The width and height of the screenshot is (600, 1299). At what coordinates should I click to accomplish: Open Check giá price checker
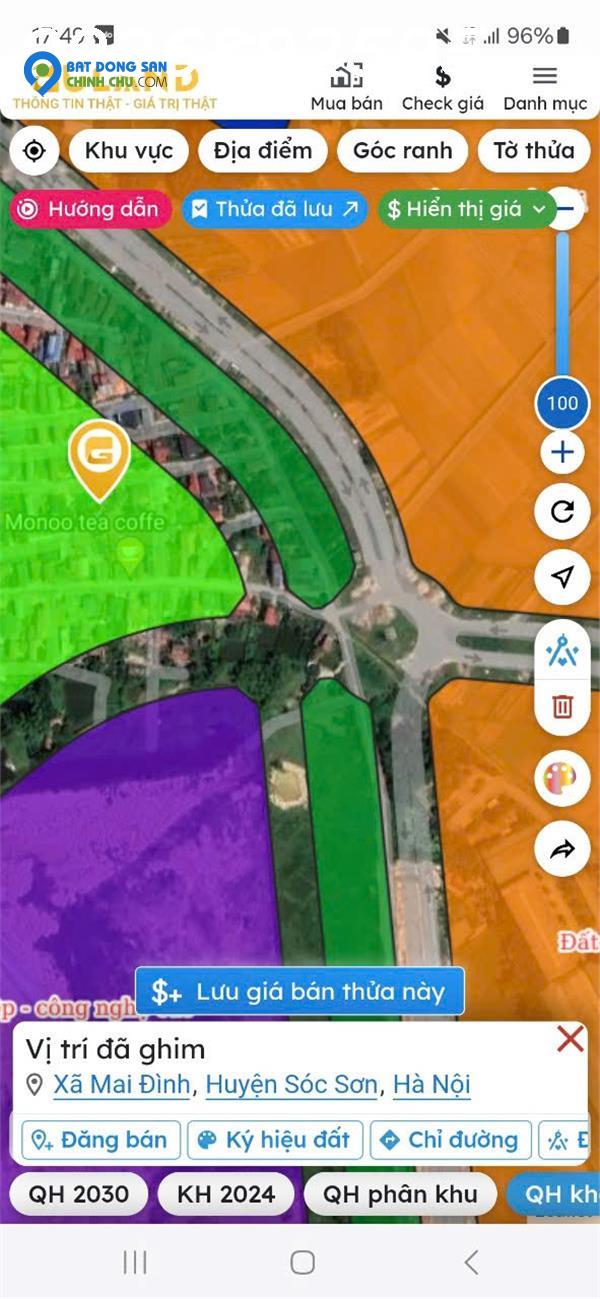click(x=442, y=87)
